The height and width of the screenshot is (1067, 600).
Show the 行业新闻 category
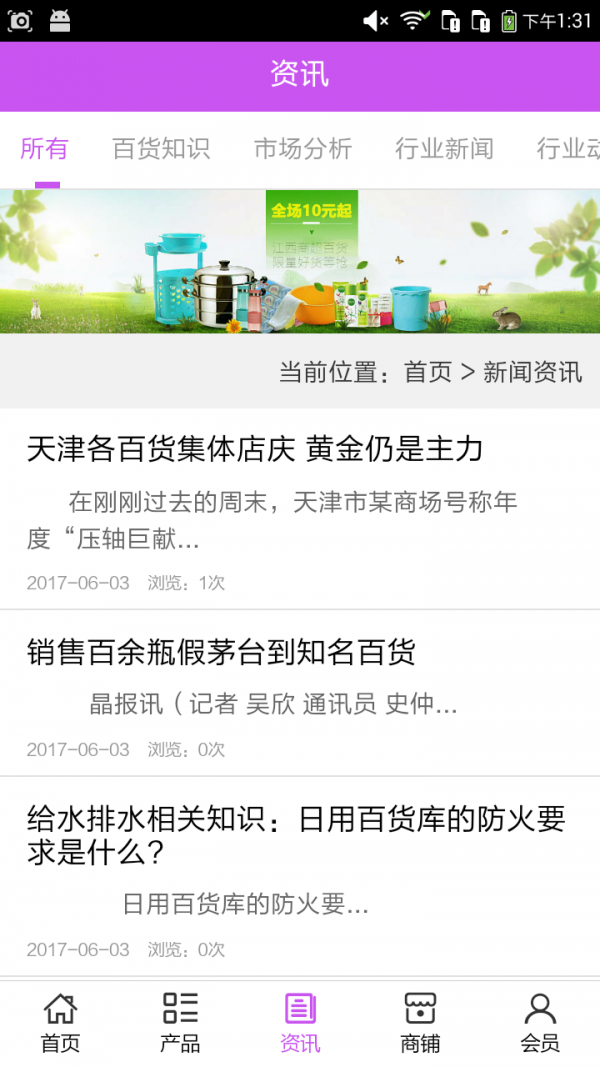[444, 149]
